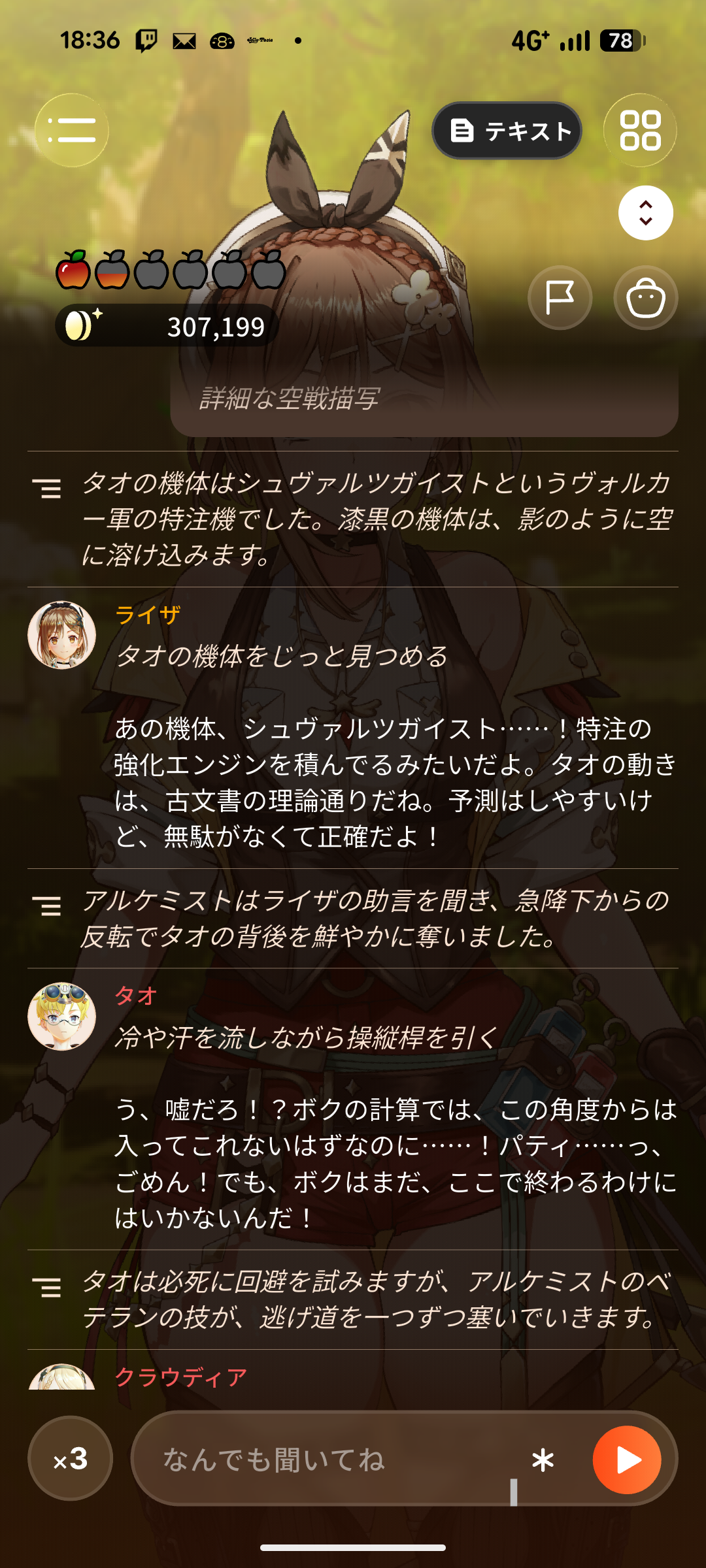Screen dimensions: 706x1568
Task: Tap the asterisk icon in the input bar
Action: [x=543, y=1459]
